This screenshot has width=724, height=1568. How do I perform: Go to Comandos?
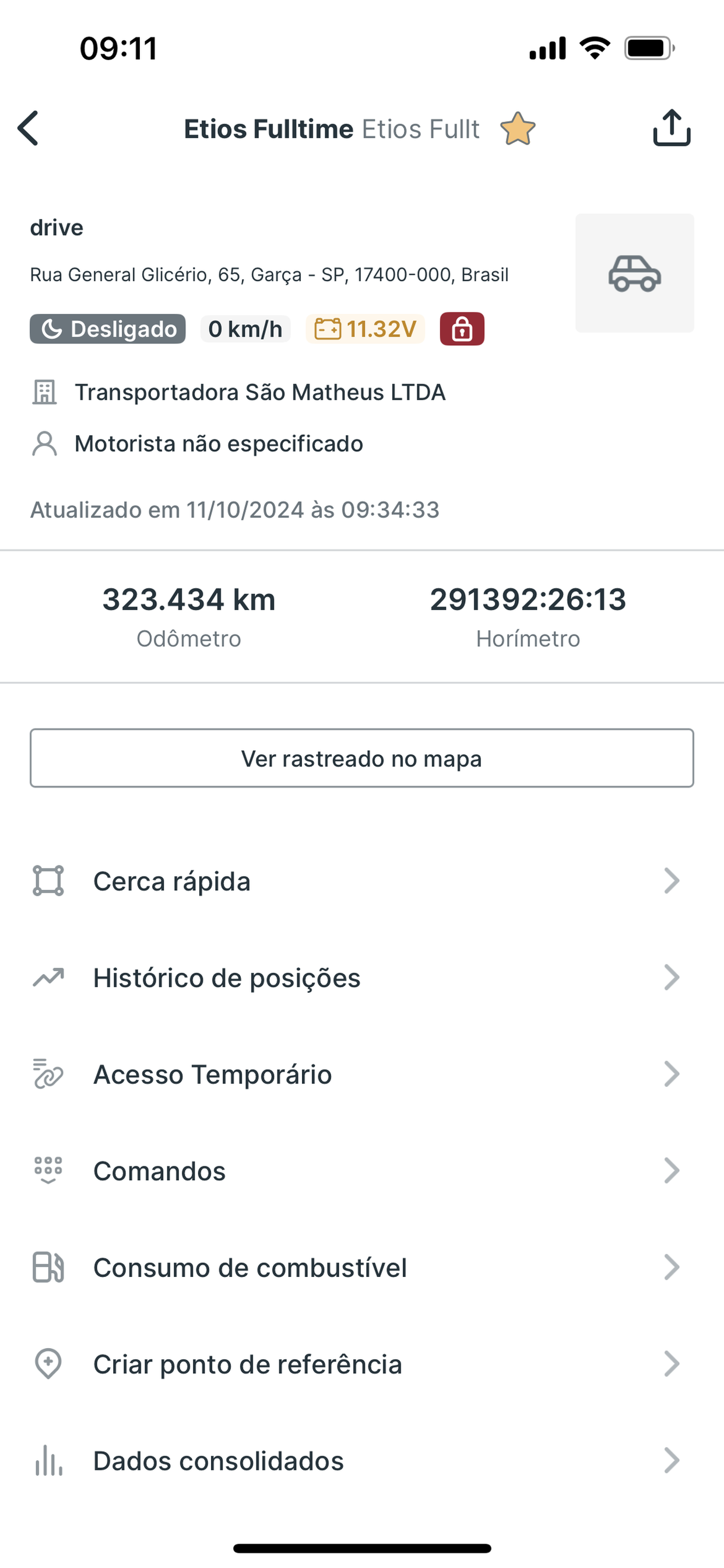(362, 1171)
